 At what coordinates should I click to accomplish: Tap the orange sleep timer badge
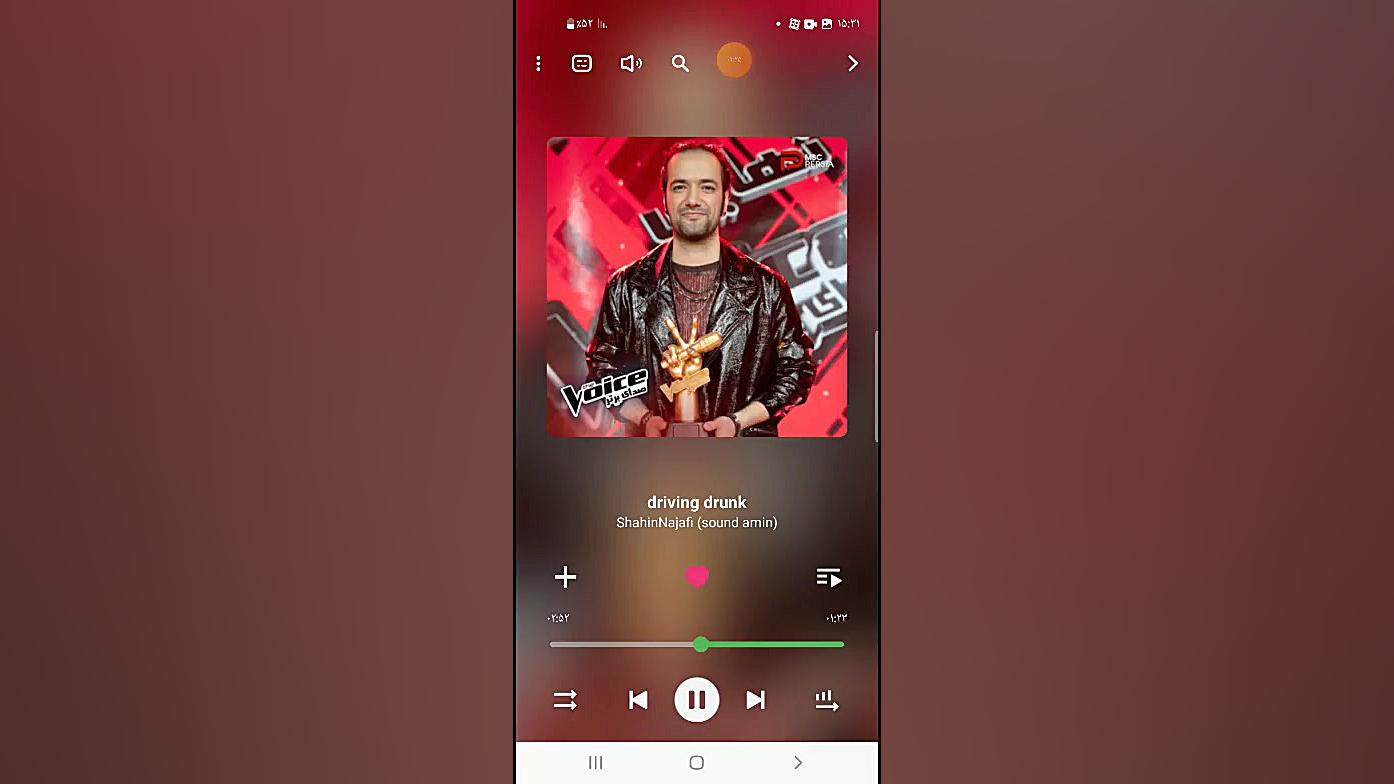click(x=734, y=61)
